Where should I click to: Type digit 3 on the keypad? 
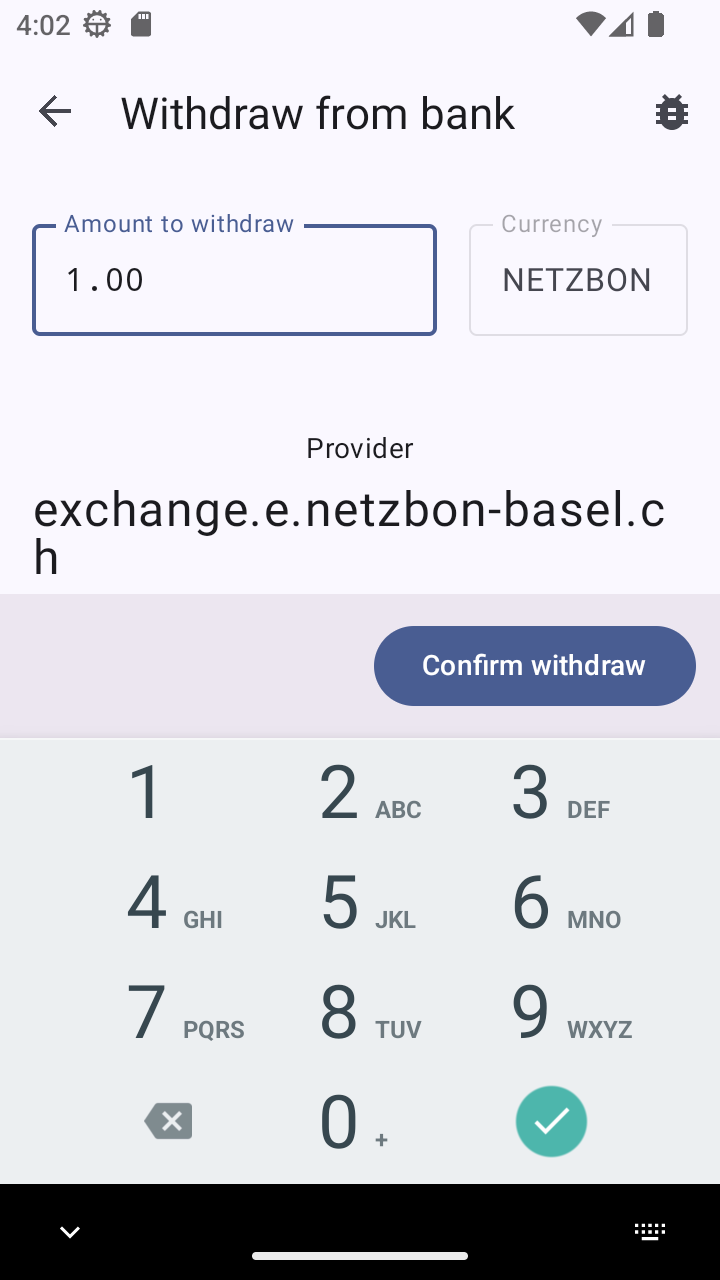point(531,792)
